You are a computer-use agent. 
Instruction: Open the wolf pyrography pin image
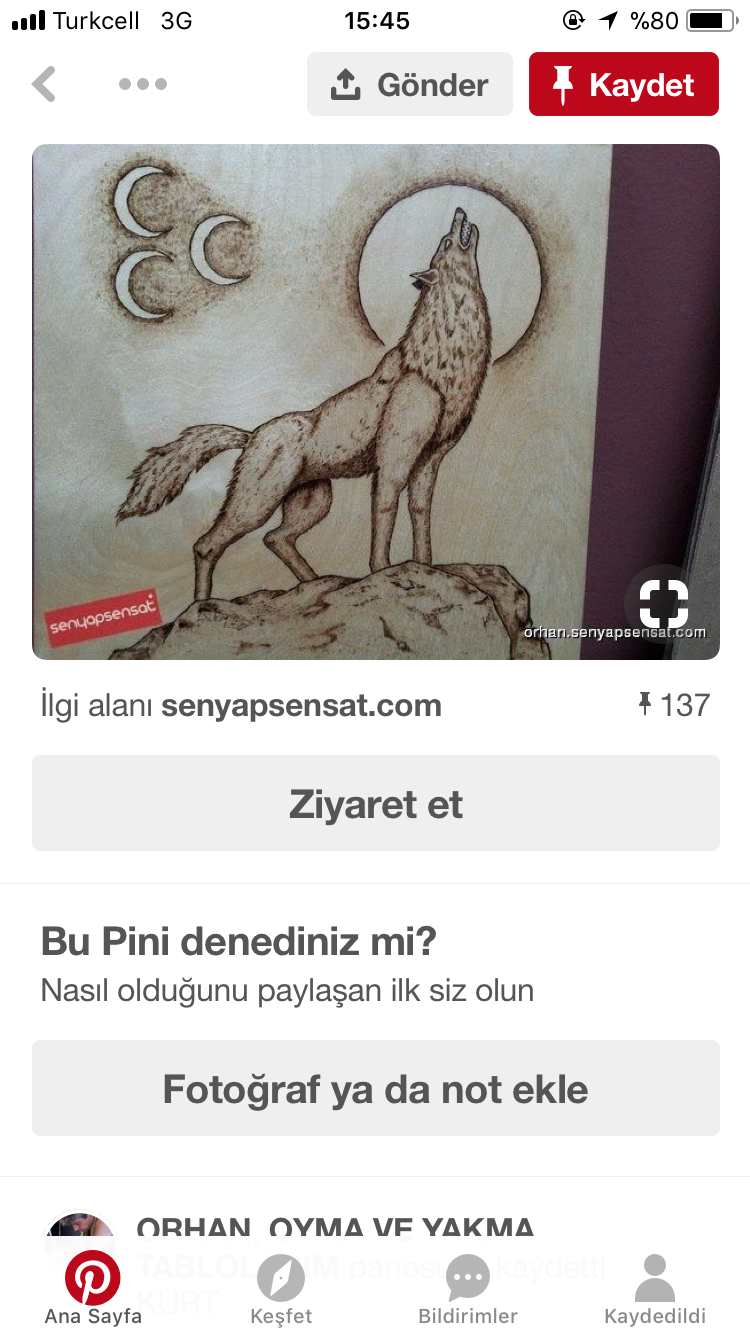tap(376, 402)
